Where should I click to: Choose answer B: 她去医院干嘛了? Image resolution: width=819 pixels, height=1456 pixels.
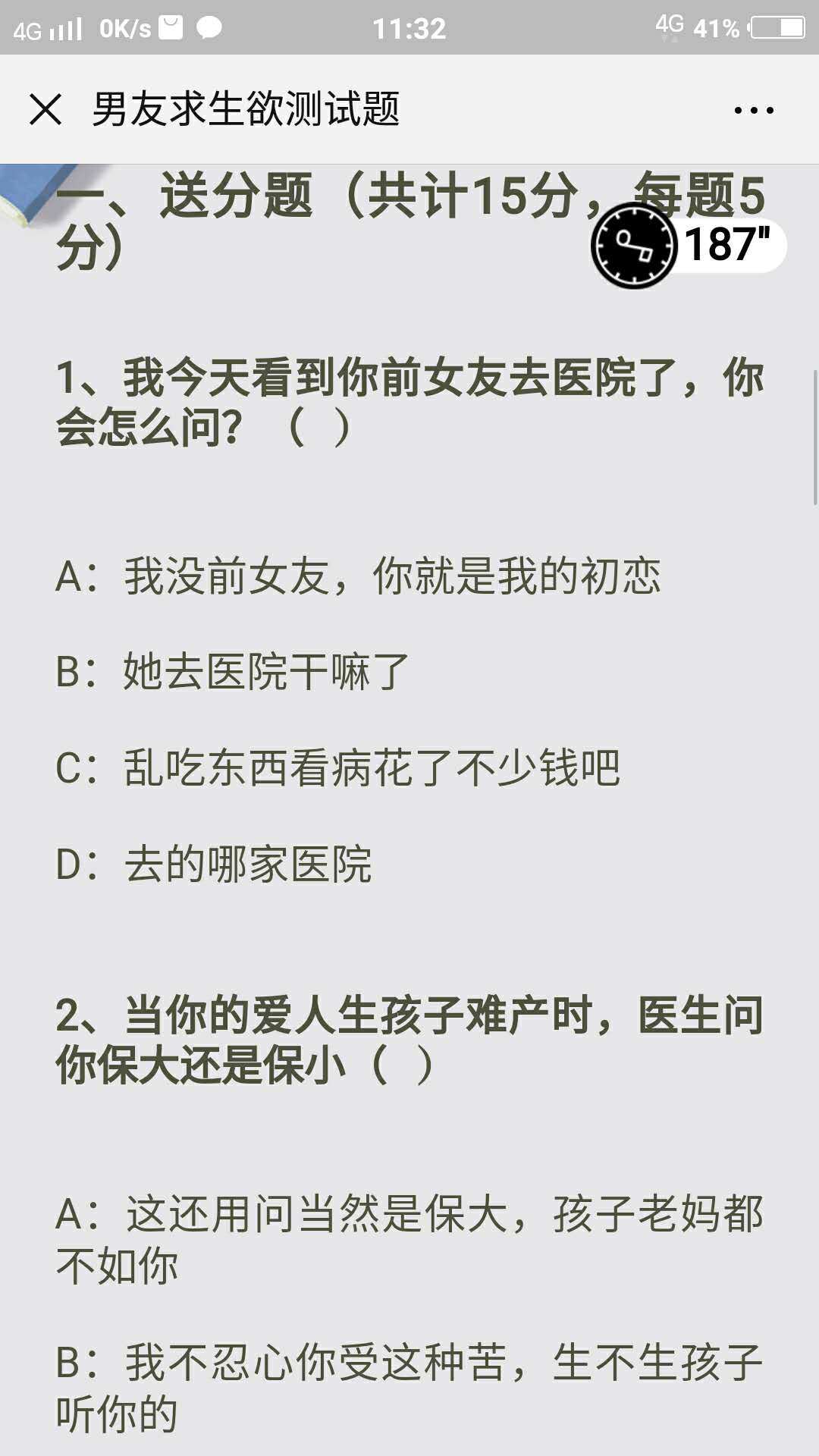coord(233,672)
